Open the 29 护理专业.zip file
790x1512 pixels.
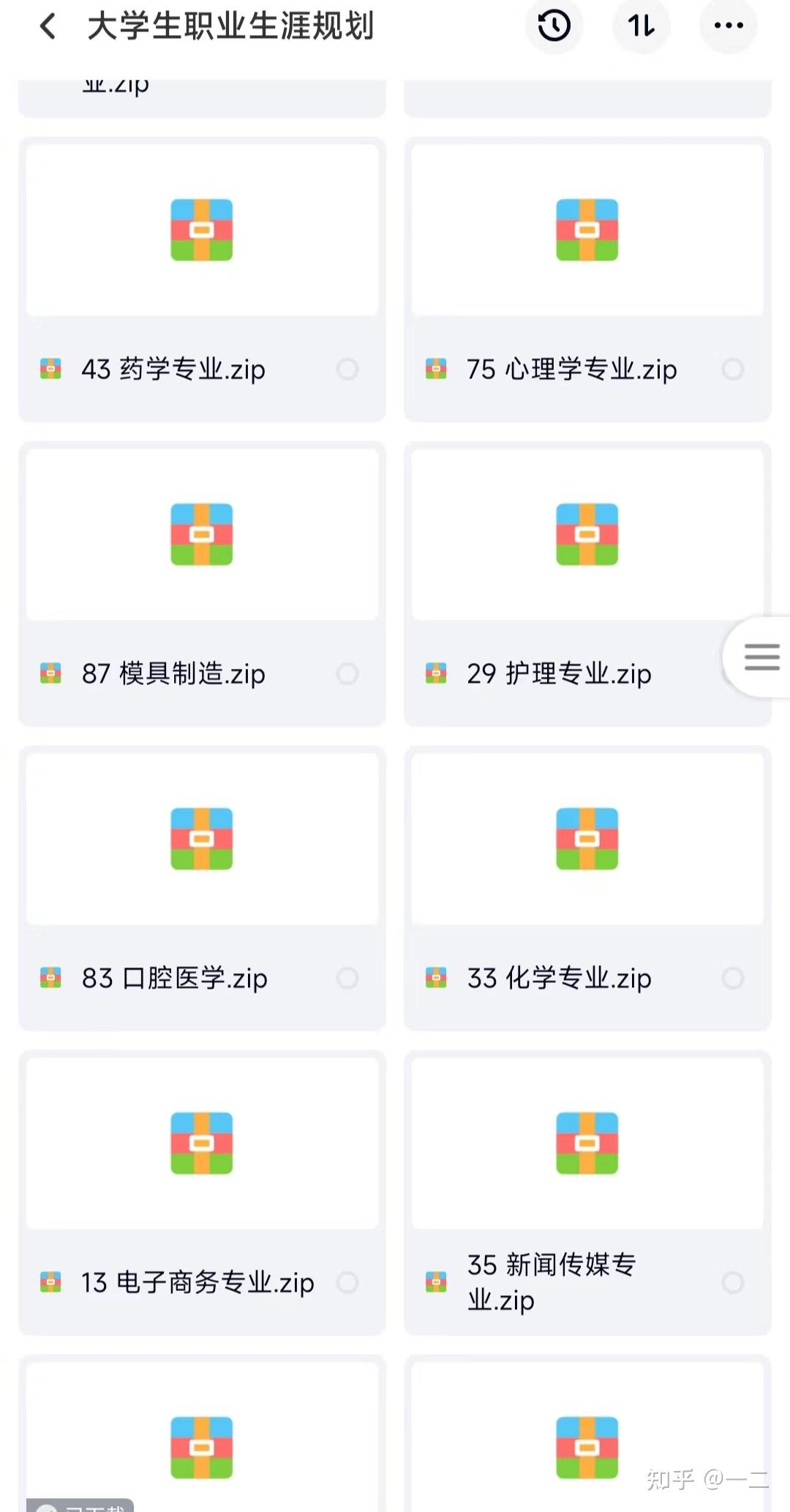(x=587, y=535)
